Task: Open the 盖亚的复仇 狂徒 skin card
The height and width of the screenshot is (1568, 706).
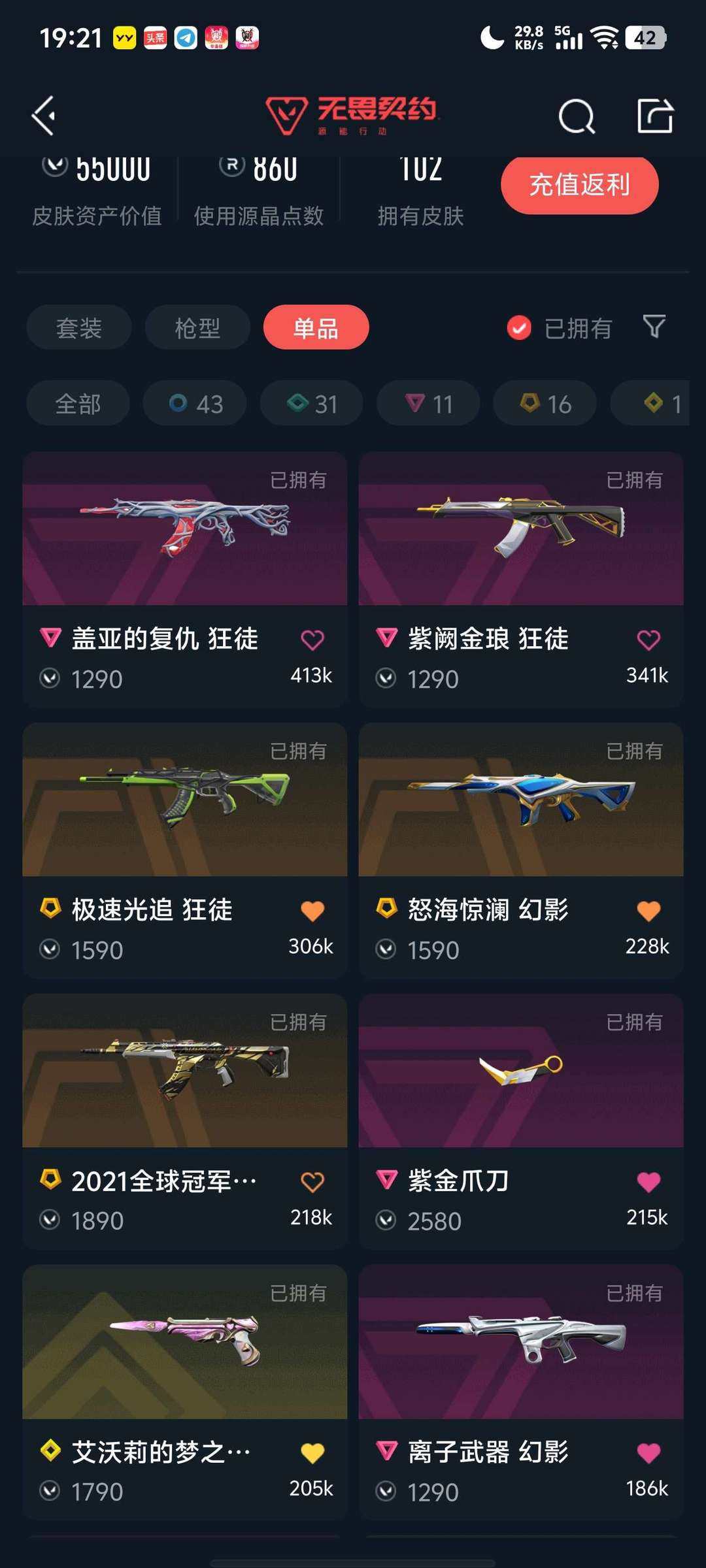Action: [x=185, y=580]
